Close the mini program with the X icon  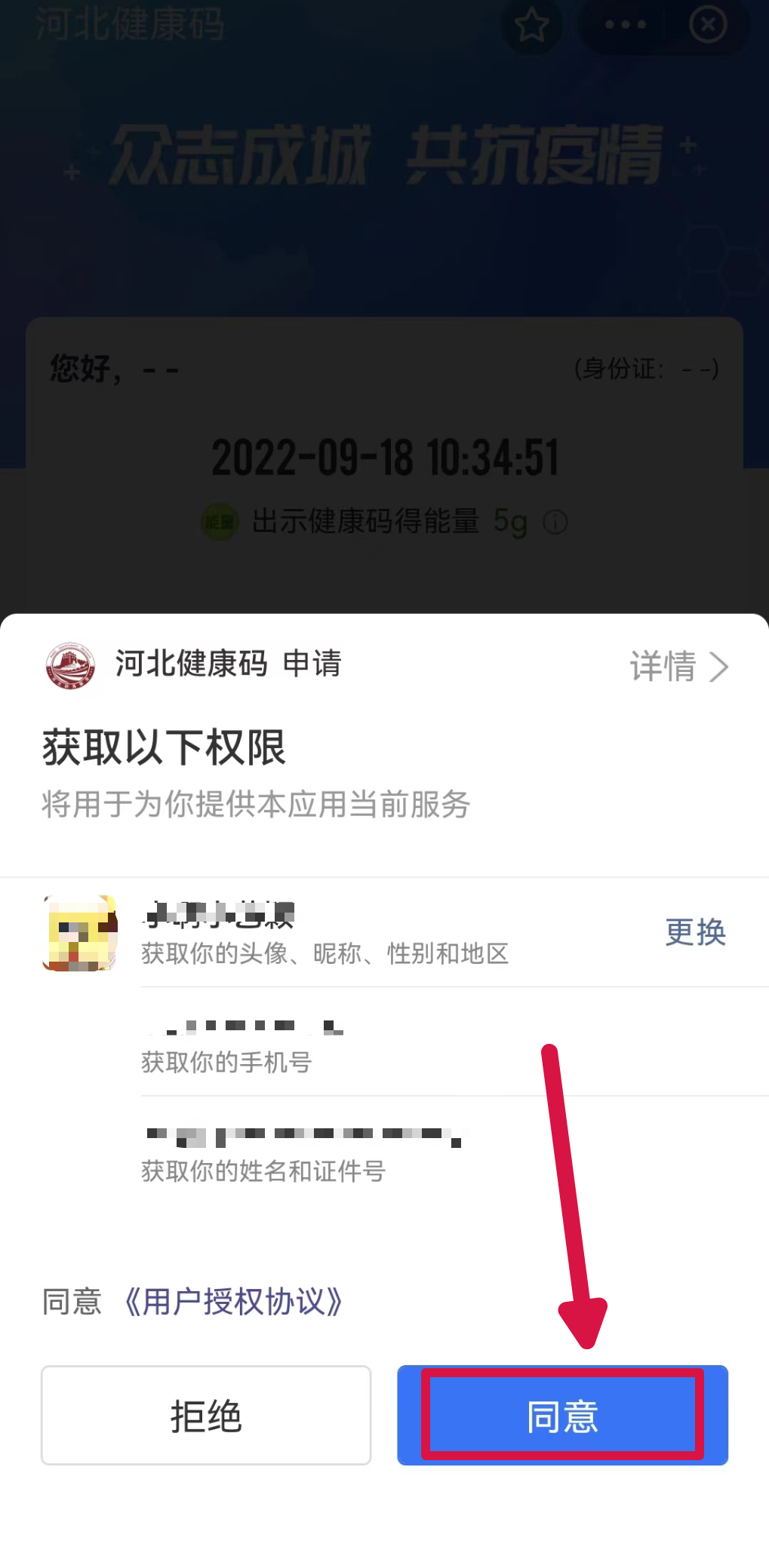tap(708, 26)
